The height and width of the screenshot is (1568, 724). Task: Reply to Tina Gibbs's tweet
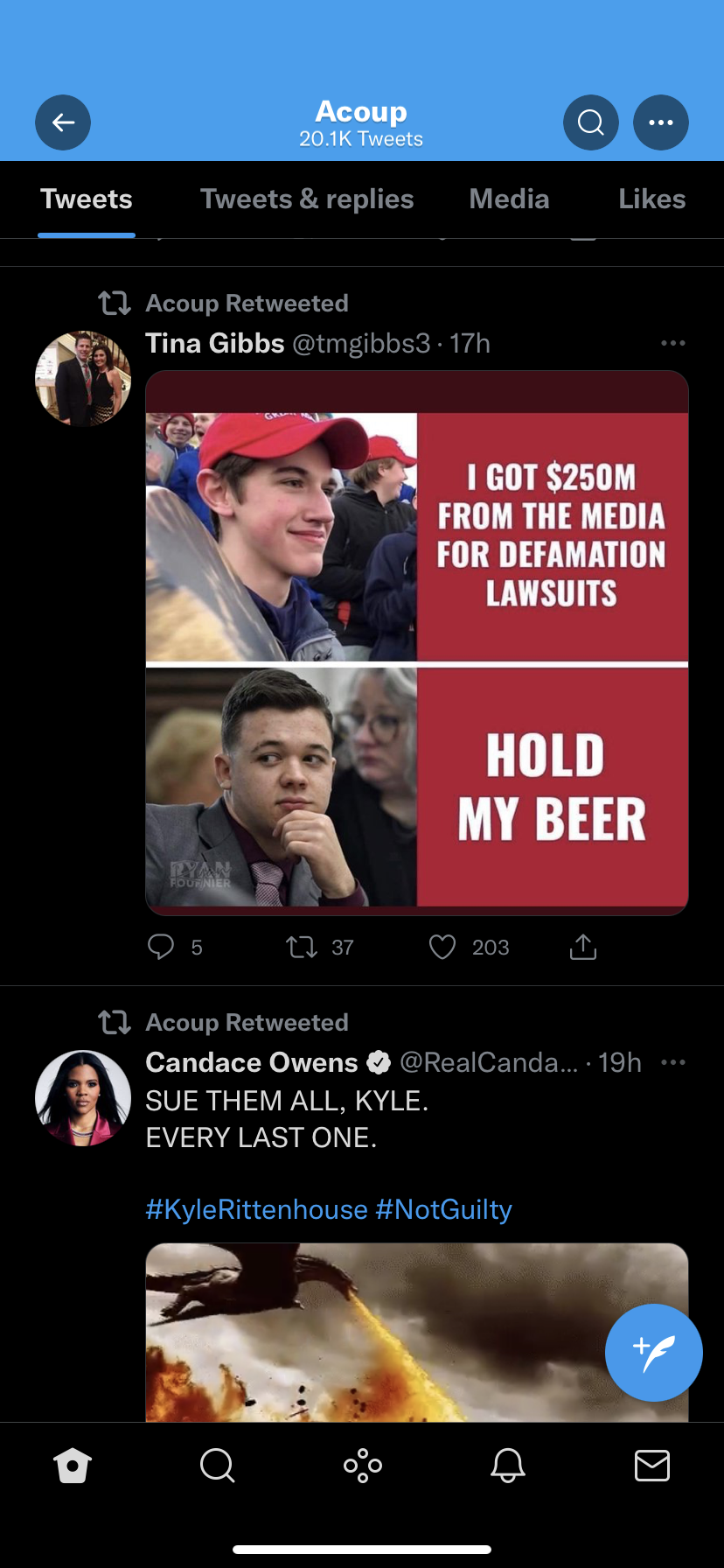pos(161,947)
